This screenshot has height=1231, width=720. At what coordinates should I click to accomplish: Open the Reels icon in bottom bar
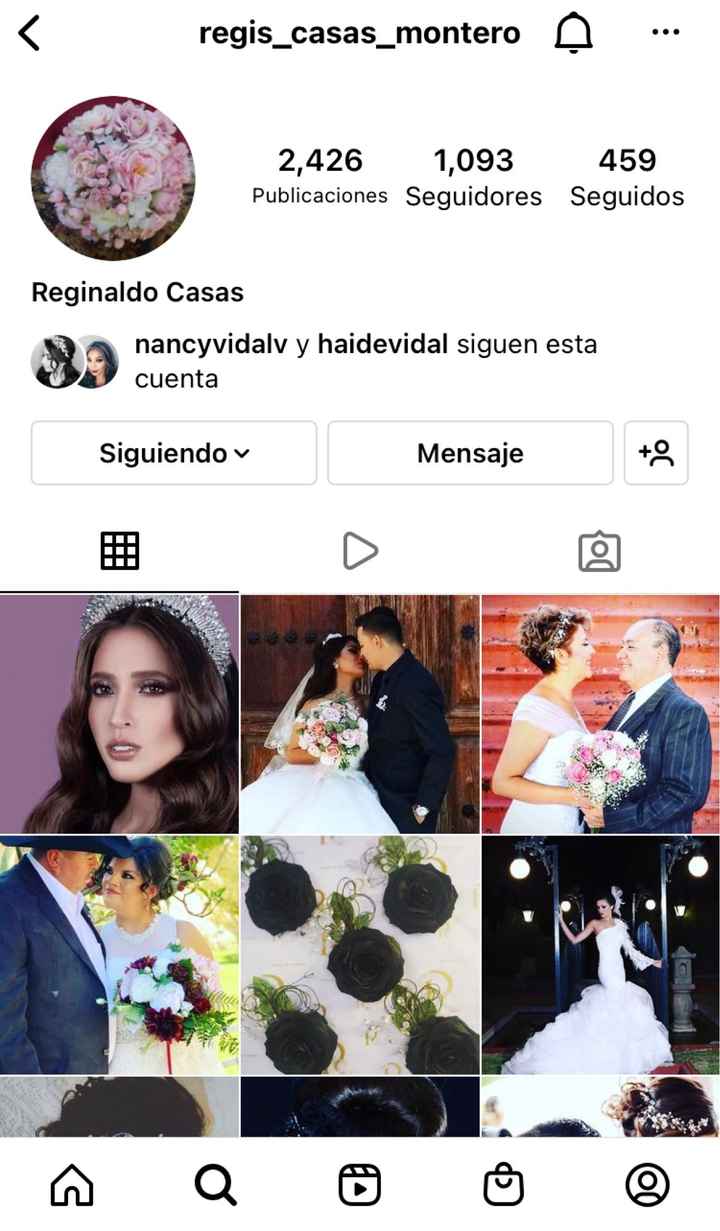click(360, 1186)
